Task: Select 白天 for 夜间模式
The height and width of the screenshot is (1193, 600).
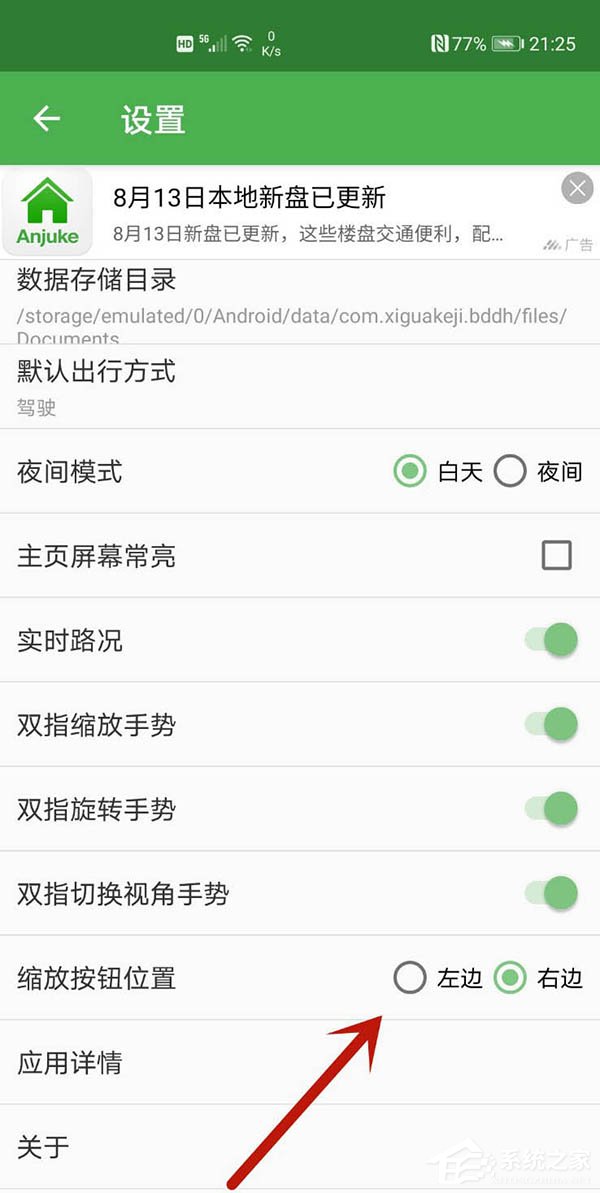Action: click(x=410, y=471)
